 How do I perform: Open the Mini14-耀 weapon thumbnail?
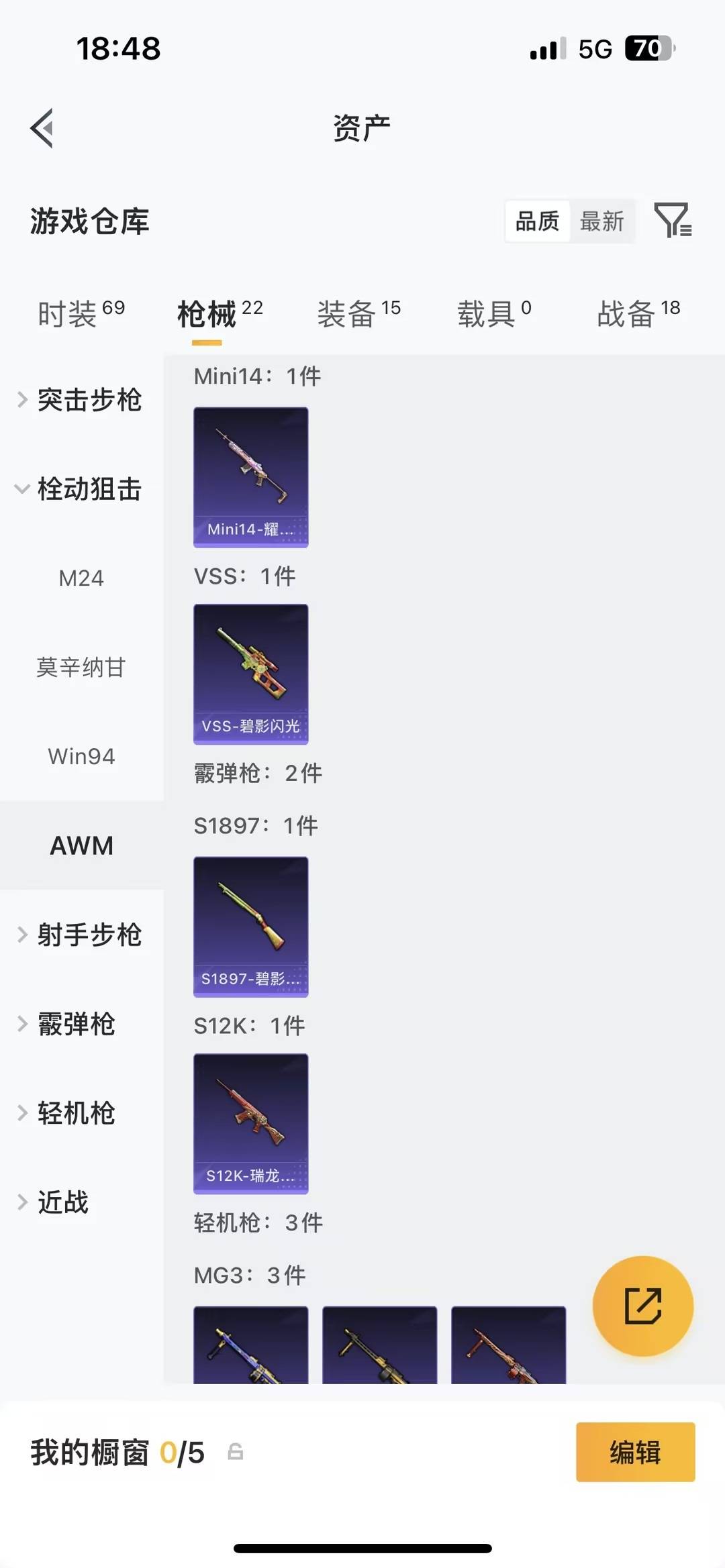click(250, 476)
